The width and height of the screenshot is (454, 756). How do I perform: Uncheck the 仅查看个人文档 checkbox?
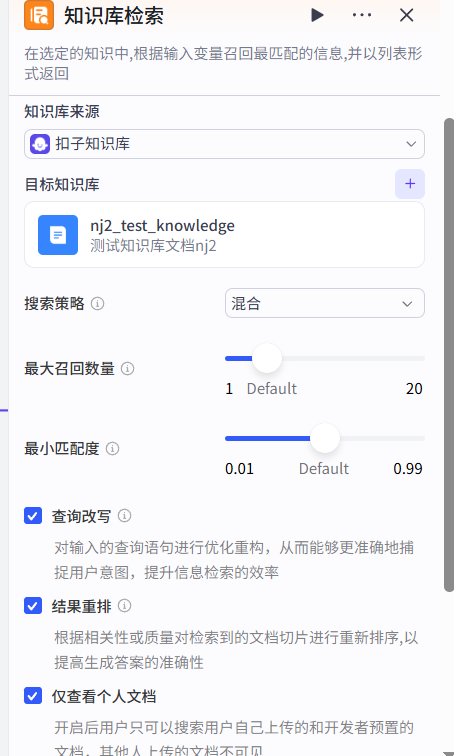(x=33, y=696)
